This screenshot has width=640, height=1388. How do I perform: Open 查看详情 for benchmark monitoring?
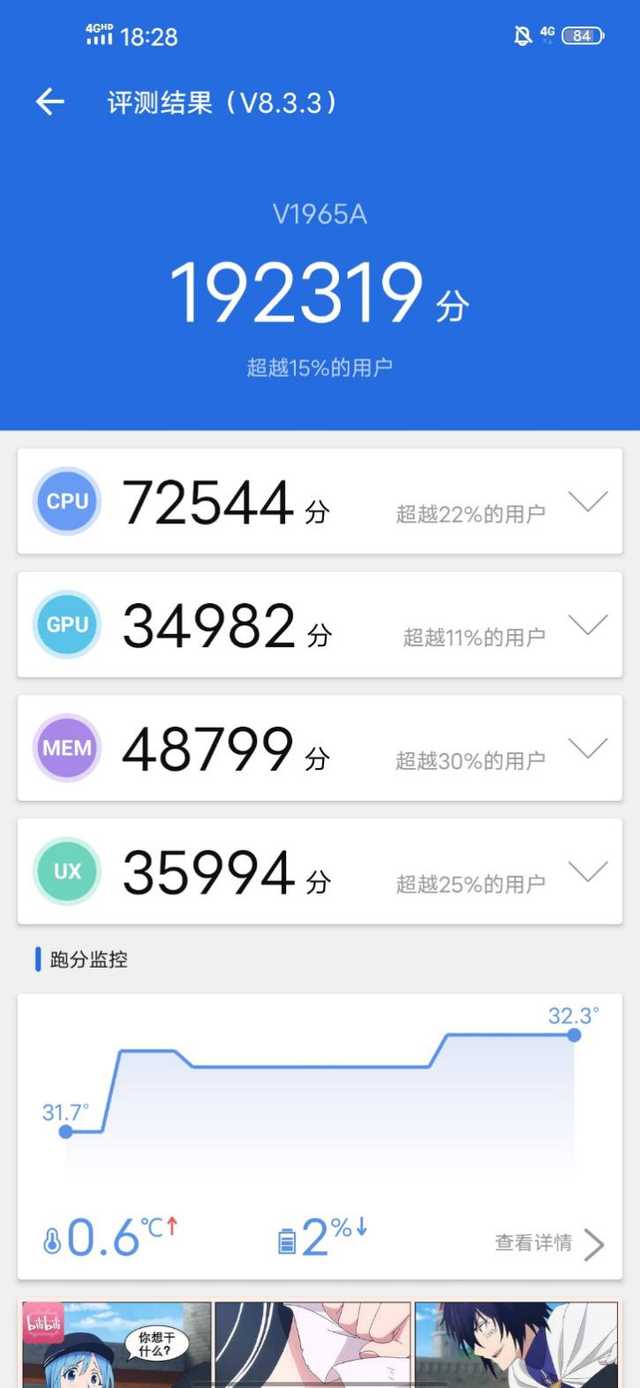click(550, 1243)
